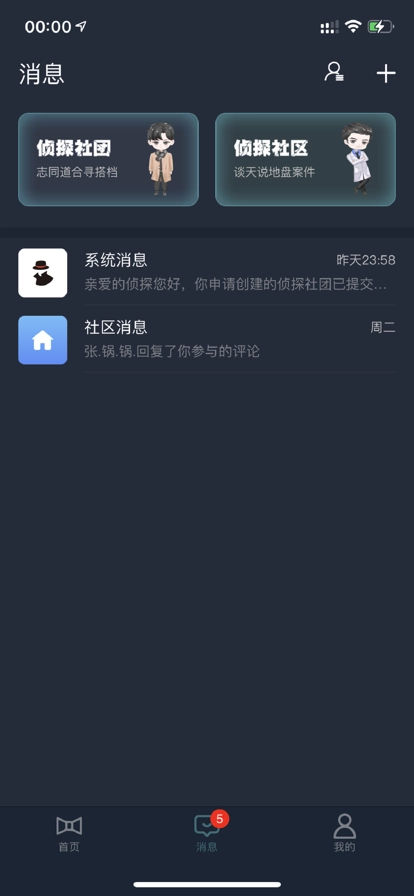Select the 消息 tab
The height and width of the screenshot is (896, 414).
(x=207, y=833)
